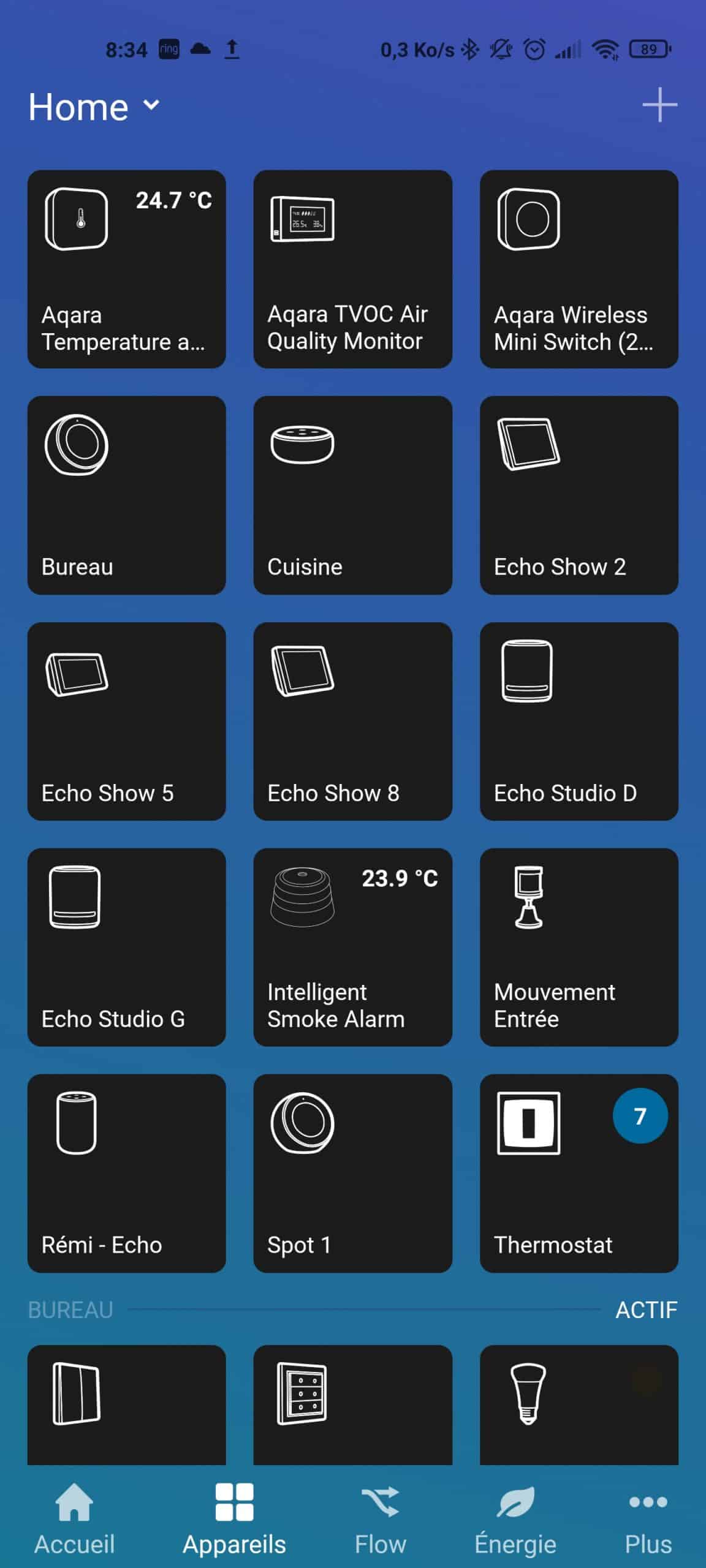Add a new device with the plus icon
Image resolution: width=706 pixels, height=1568 pixels.
[659, 105]
